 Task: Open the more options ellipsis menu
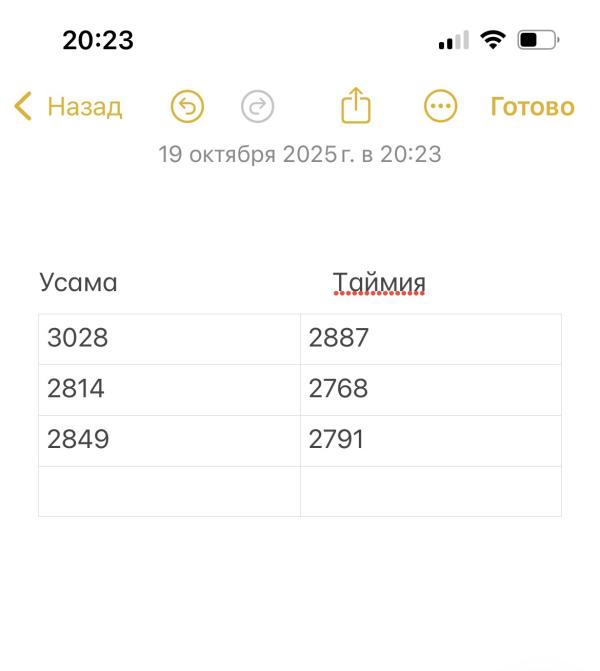[x=440, y=106]
